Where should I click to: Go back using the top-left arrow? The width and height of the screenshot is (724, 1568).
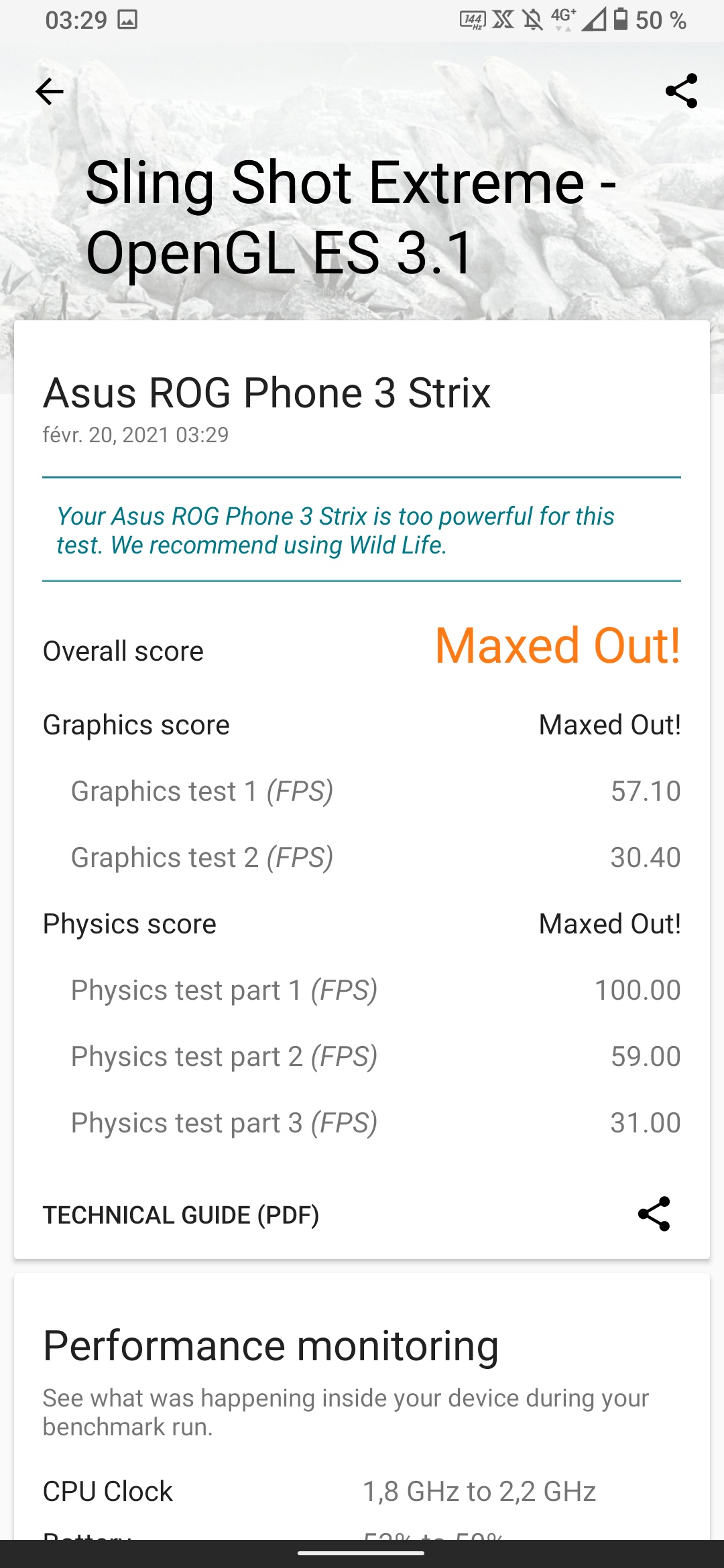coord(50,92)
